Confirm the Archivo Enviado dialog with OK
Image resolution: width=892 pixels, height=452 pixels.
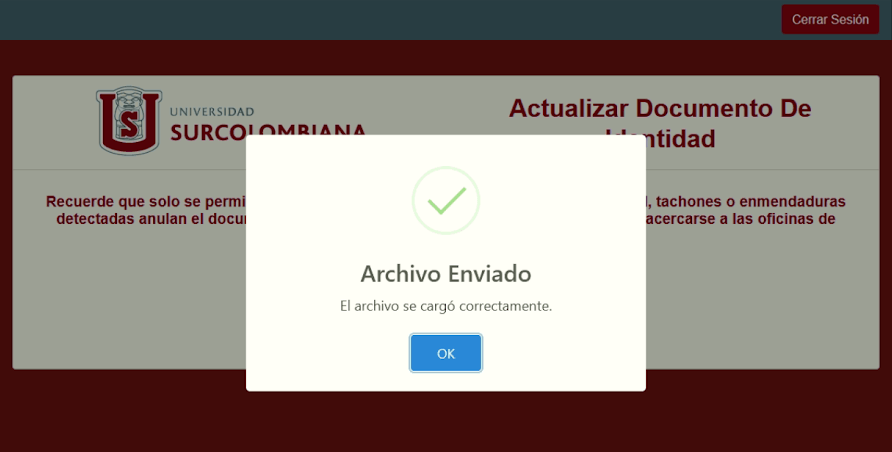pos(446,353)
